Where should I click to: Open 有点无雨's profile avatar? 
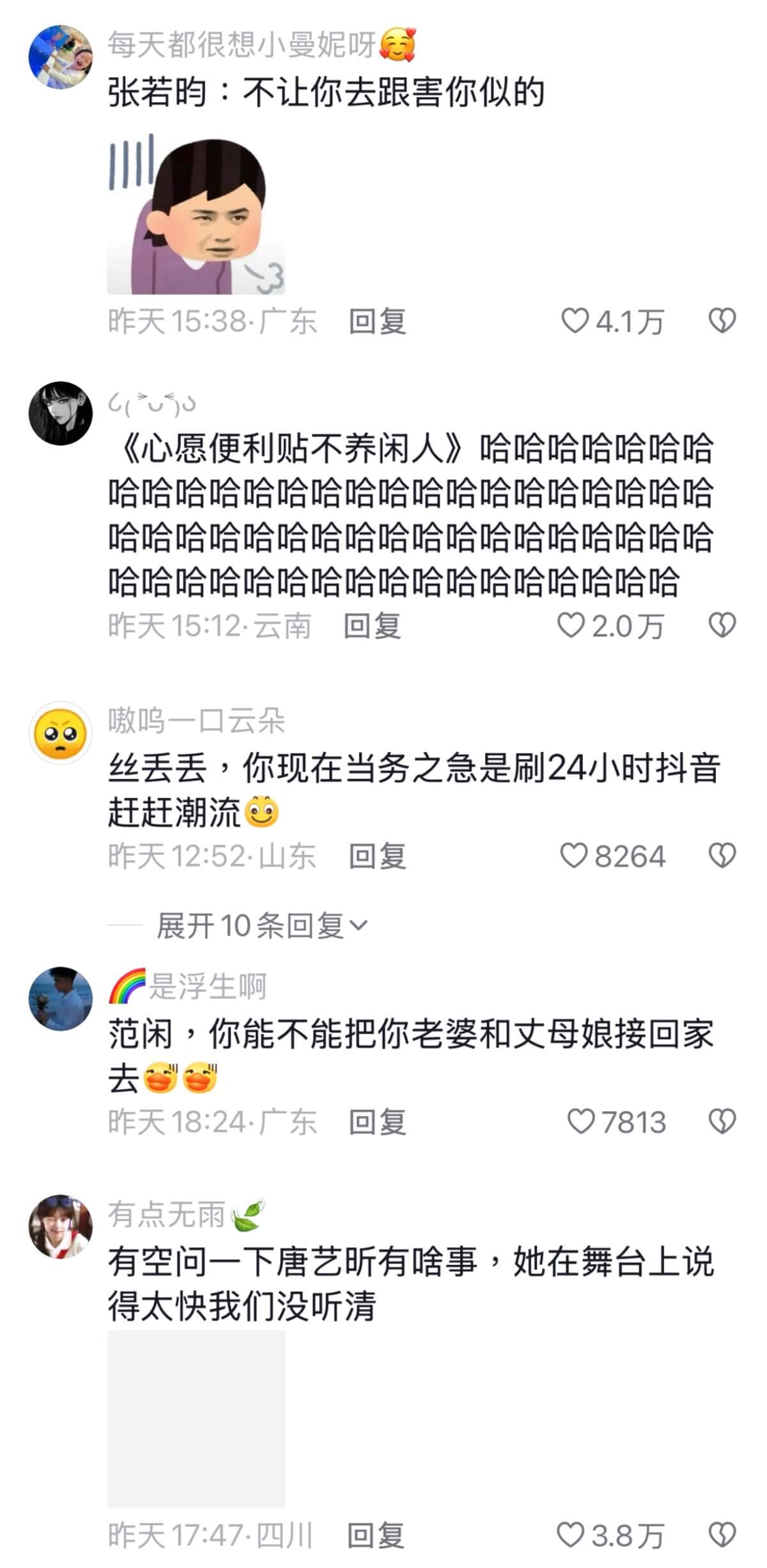61,1227
